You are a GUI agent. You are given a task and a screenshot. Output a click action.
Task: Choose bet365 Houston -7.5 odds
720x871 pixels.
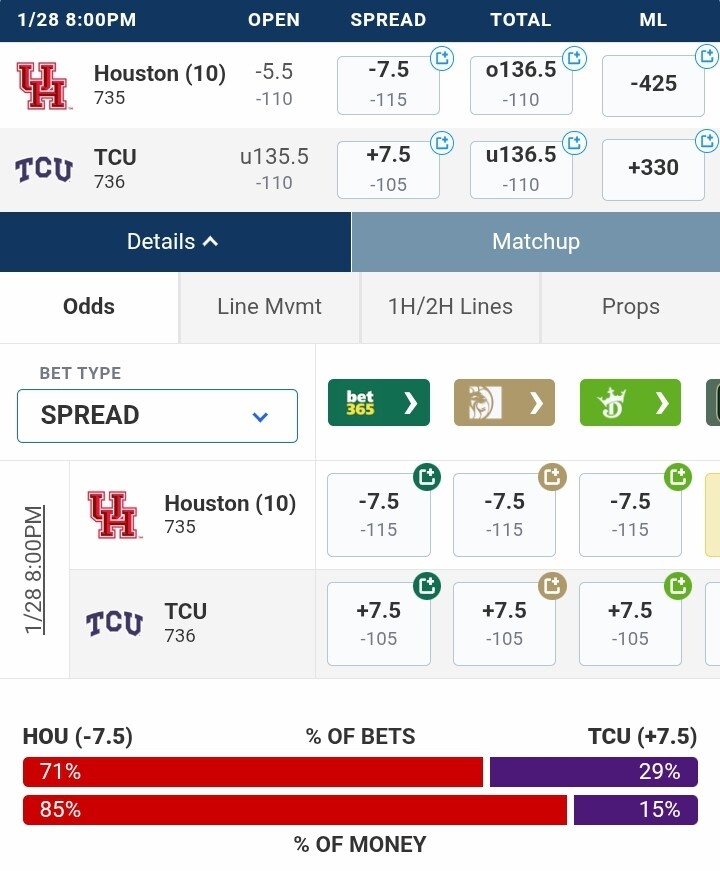pos(378,514)
